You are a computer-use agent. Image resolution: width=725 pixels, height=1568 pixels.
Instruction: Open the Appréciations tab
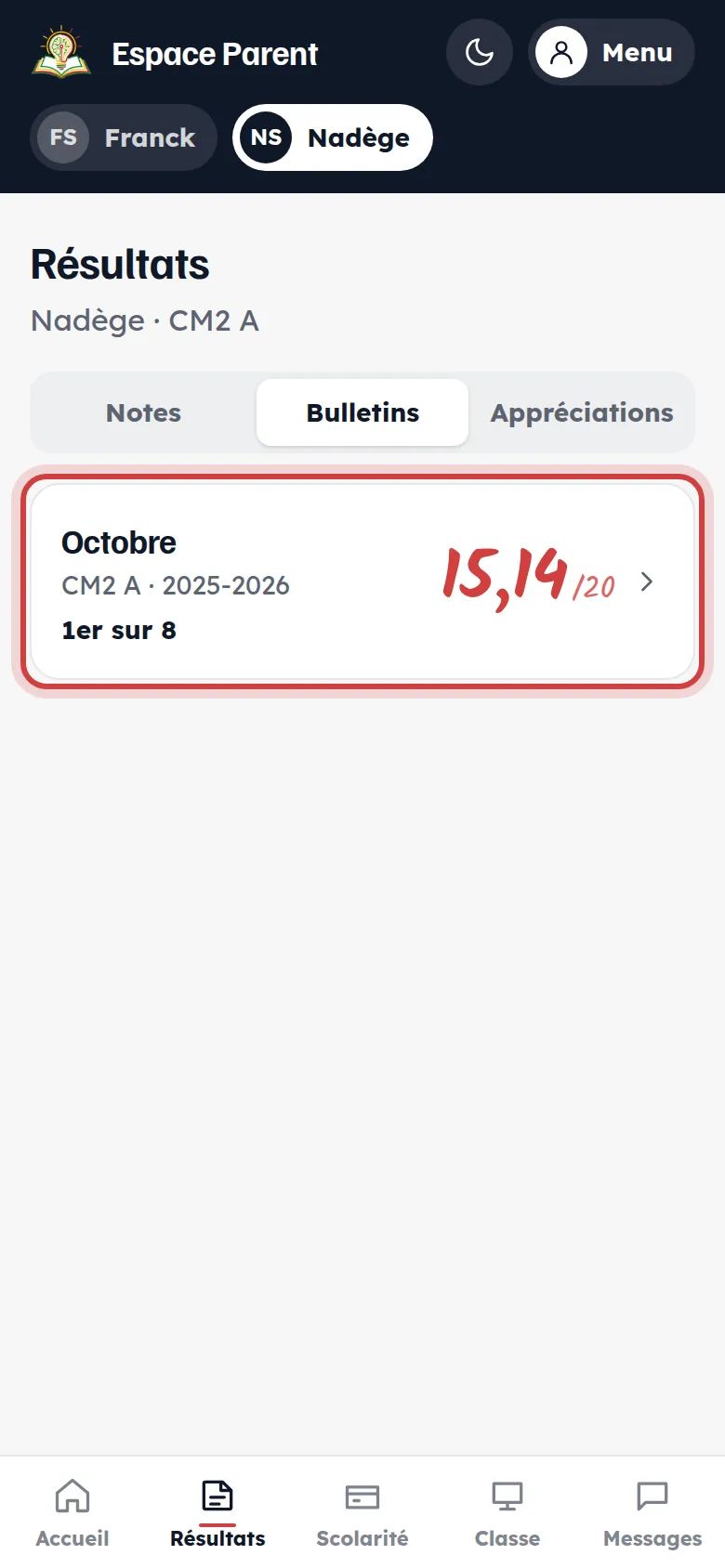pyautogui.click(x=582, y=412)
